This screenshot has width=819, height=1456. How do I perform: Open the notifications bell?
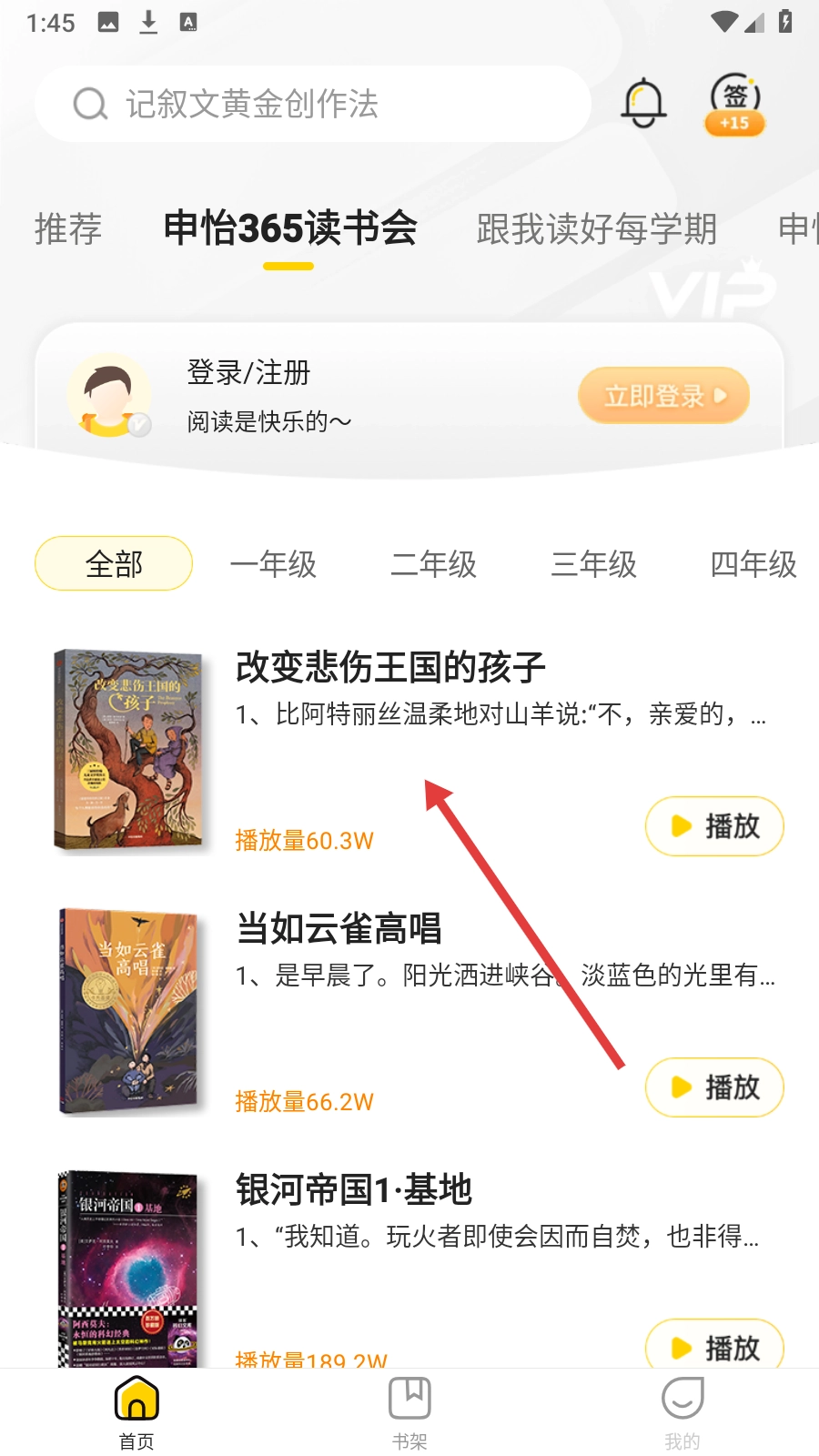(x=643, y=102)
